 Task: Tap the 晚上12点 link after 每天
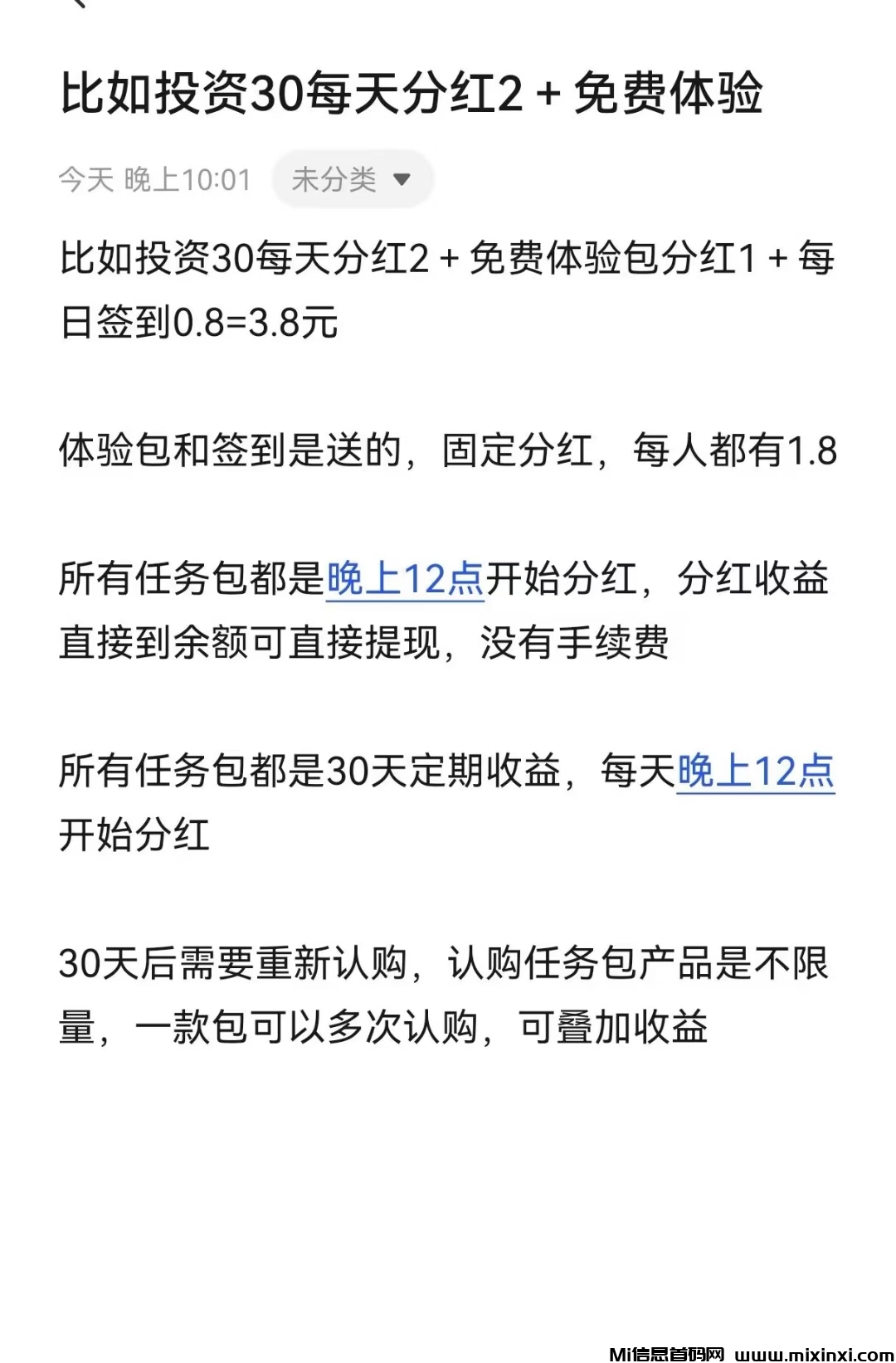coord(755,772)
